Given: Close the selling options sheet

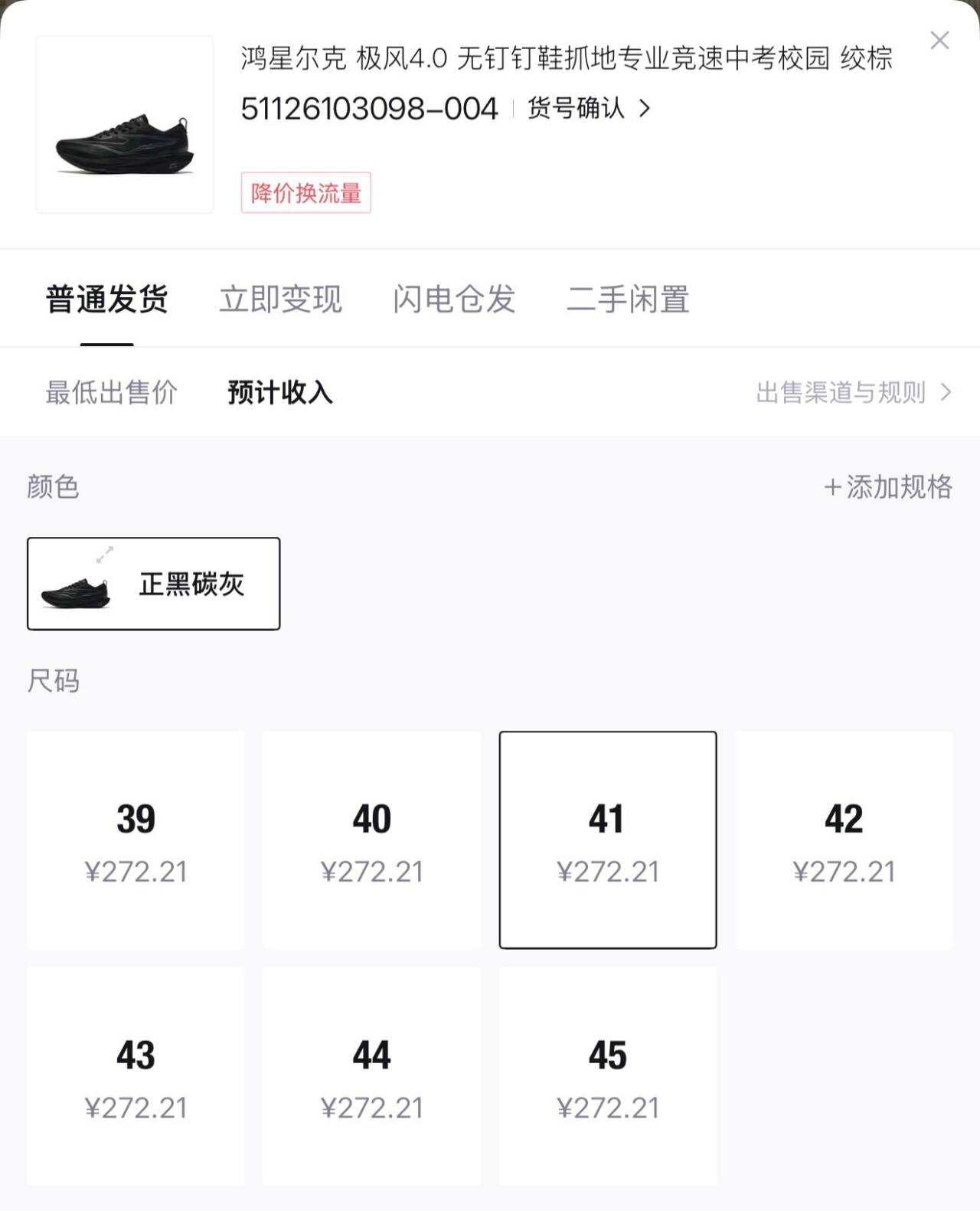Looking at the screenshot, I should click(939, 41).
